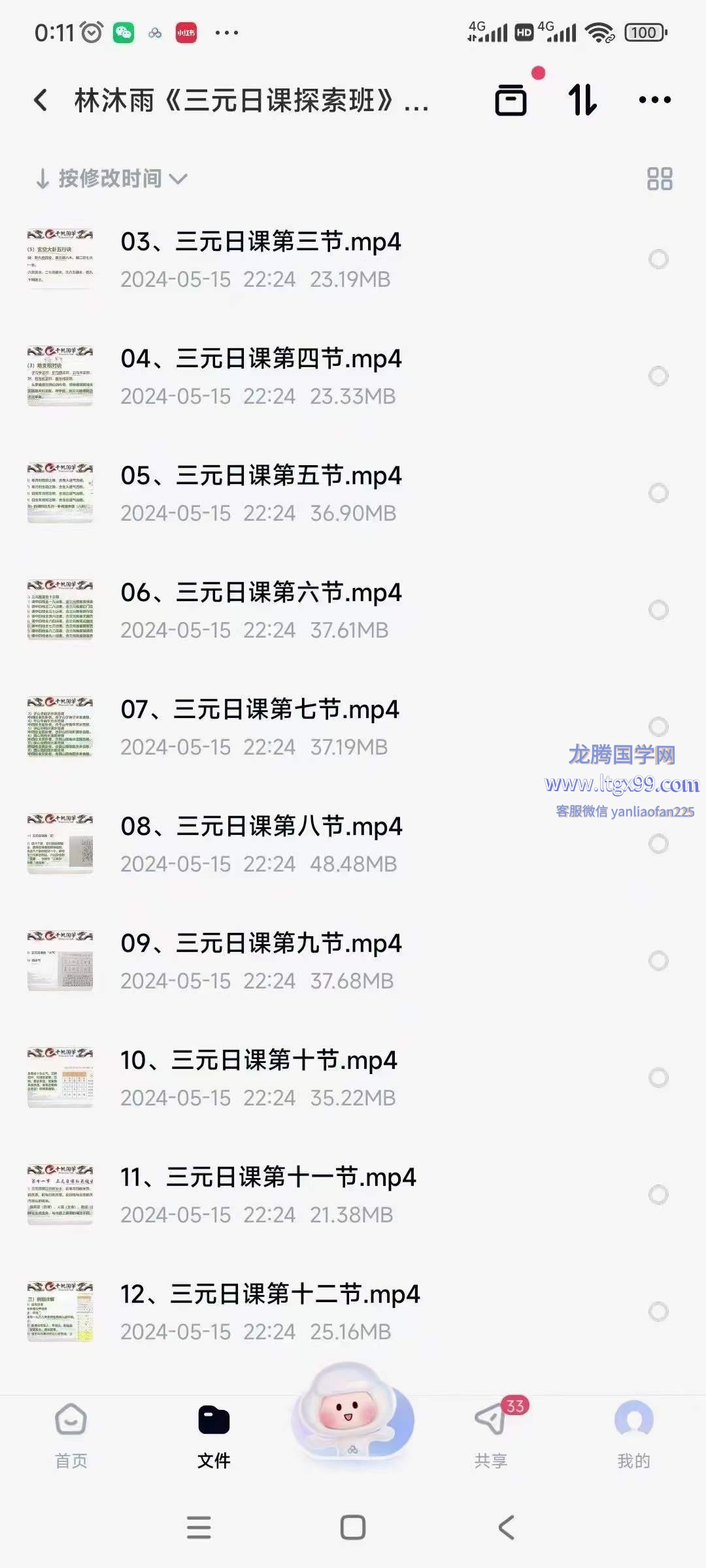Select the circle for 04、三元日课第四节.mp4
This screenshot has height=1568, width=706.
(658, 376)
